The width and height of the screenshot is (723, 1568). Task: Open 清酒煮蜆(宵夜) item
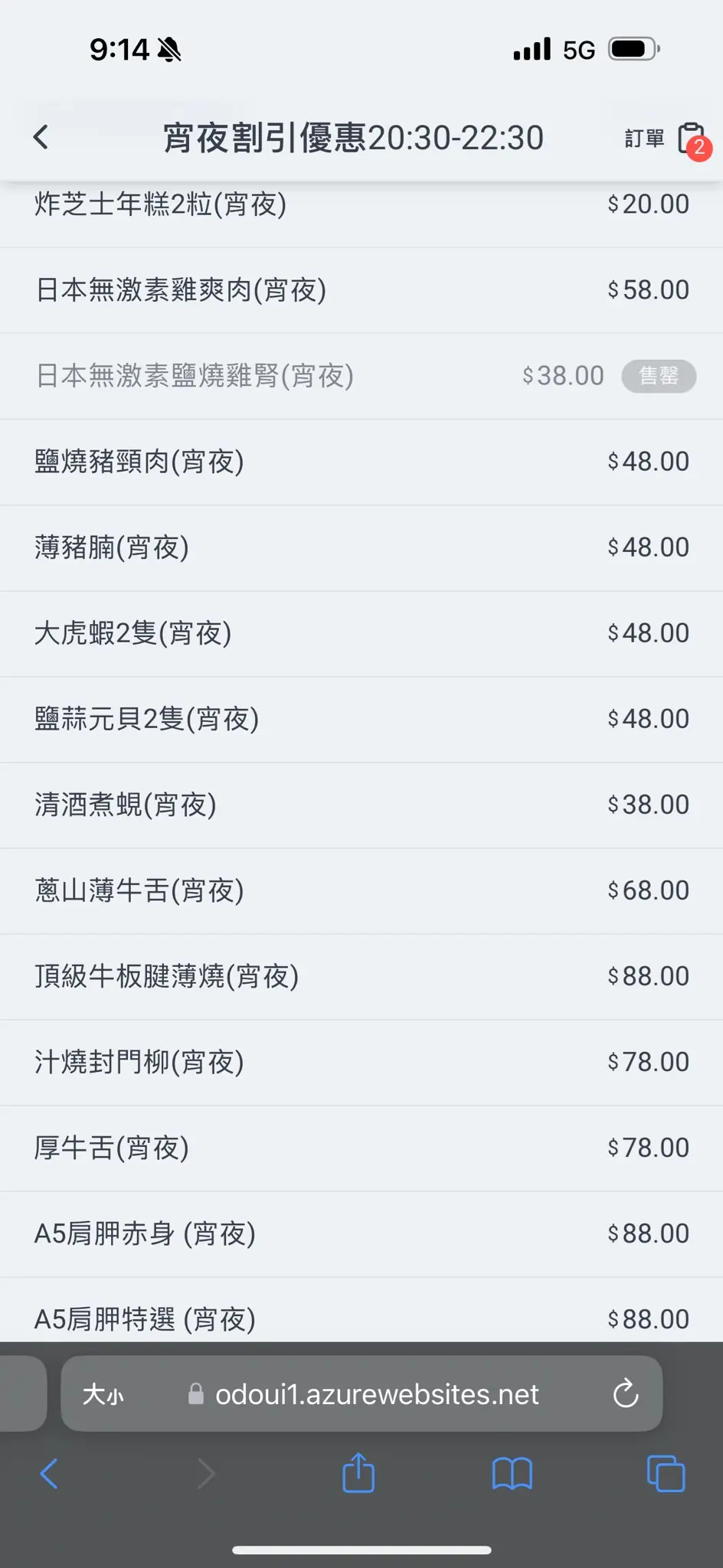[361, 805]
